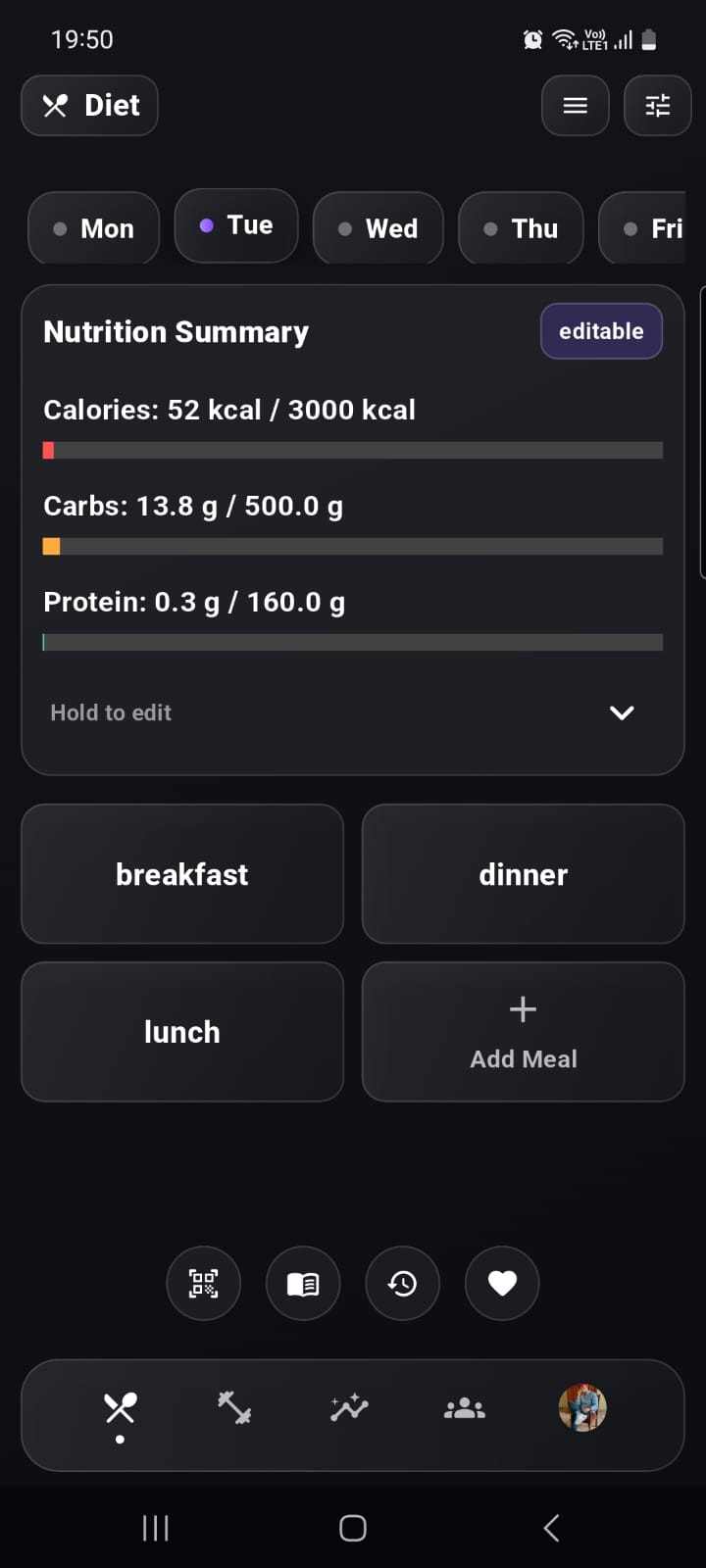This screenshot has width=706, height=1568.
Task: Open the QR code scanner
Action: [203, 1283]
